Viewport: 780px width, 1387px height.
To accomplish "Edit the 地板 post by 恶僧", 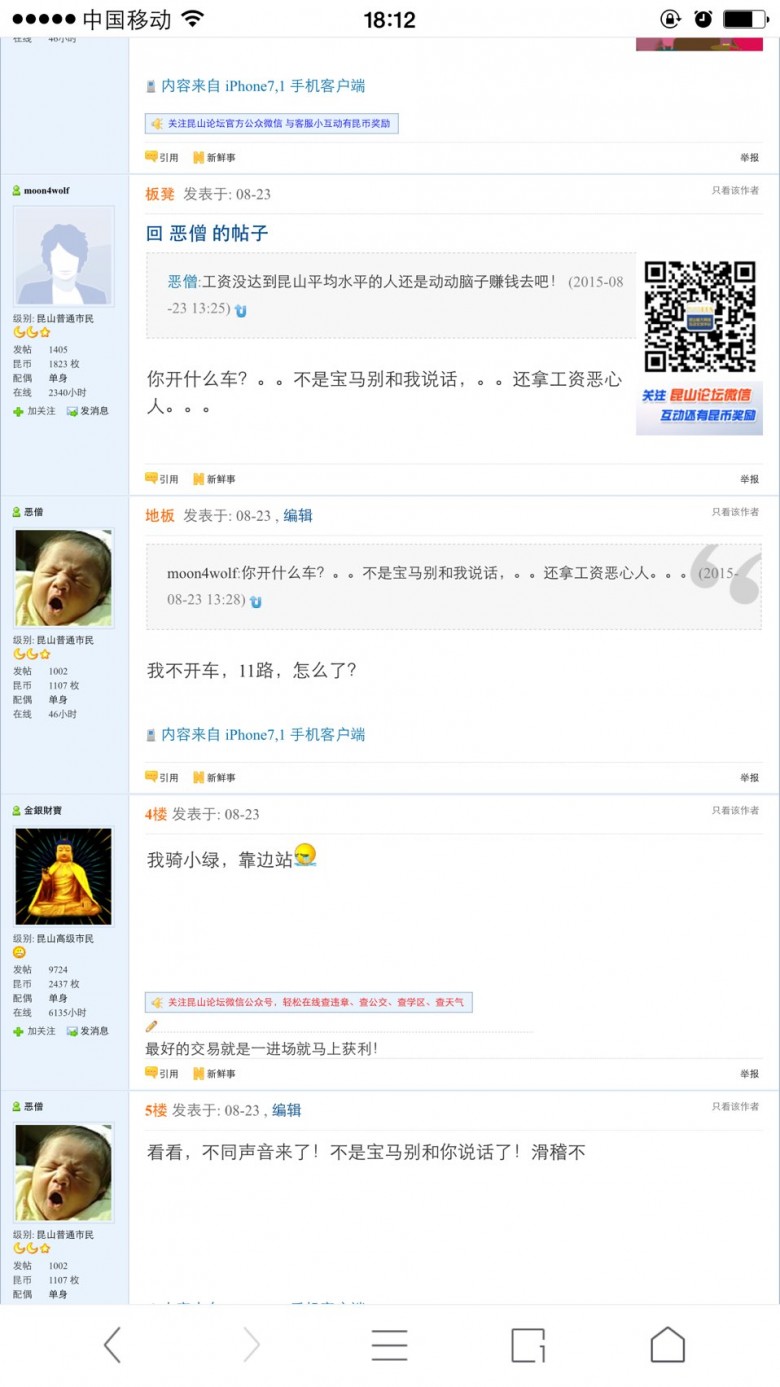I will coord(297,516).
